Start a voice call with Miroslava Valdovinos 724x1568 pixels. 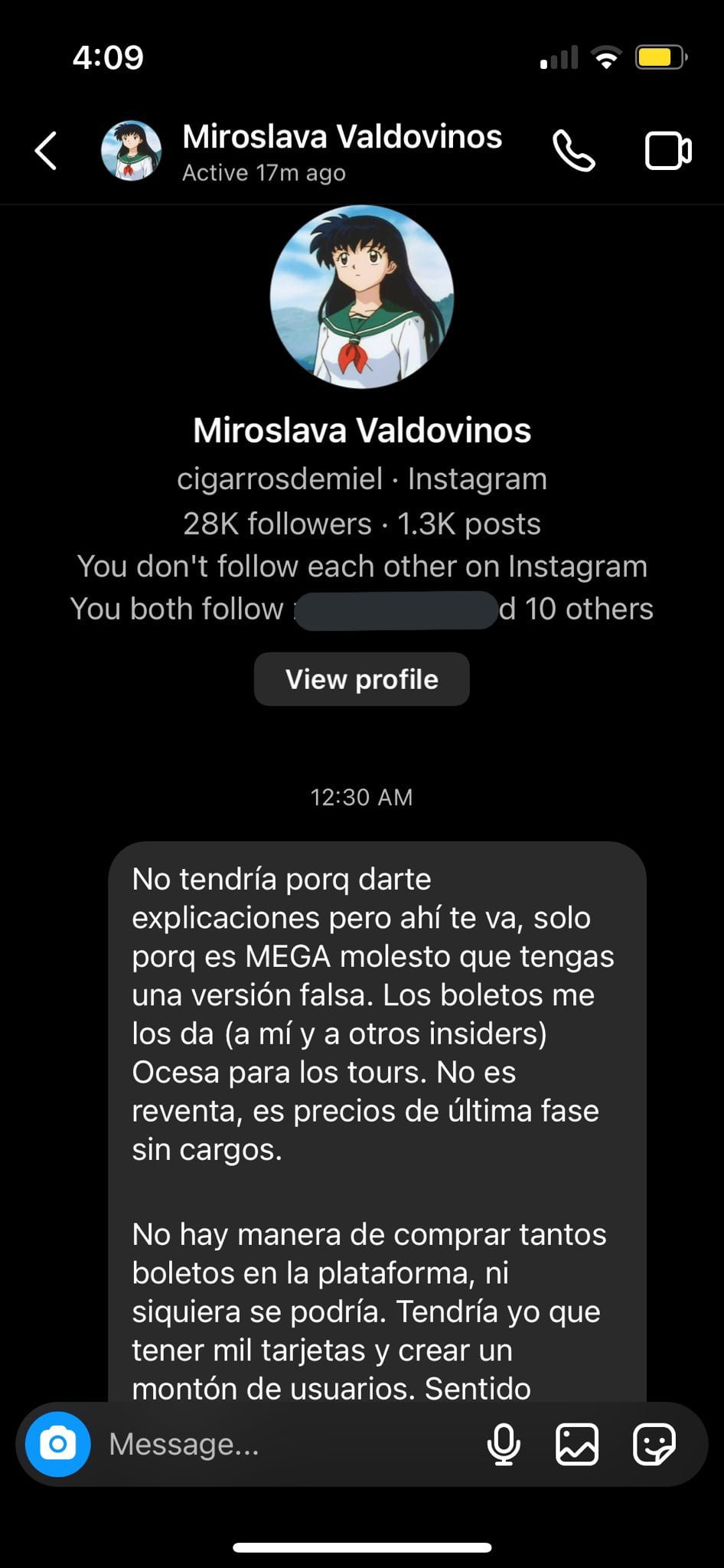click(573, 151)
